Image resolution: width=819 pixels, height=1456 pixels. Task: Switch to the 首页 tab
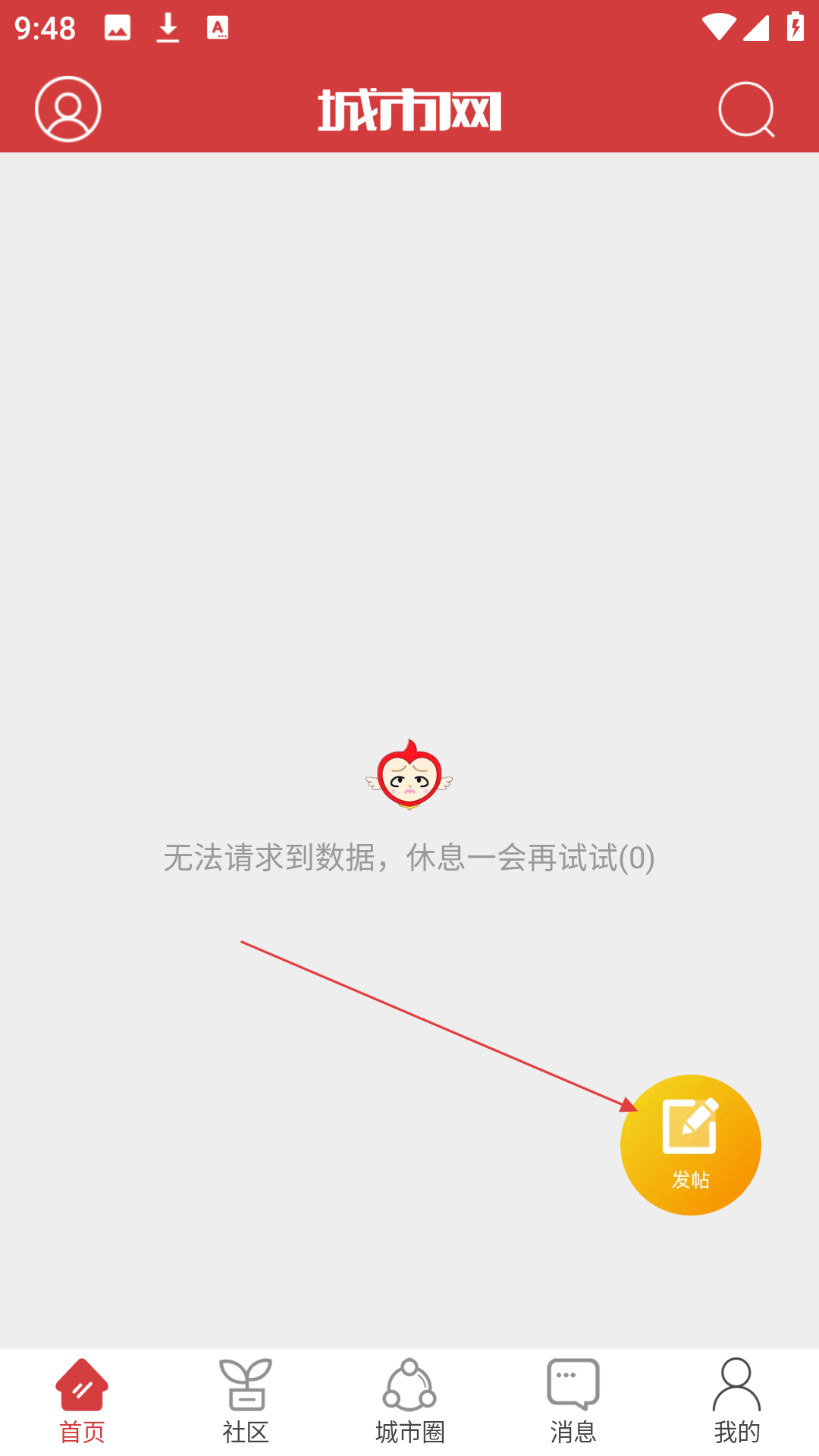coord(82,1401)
